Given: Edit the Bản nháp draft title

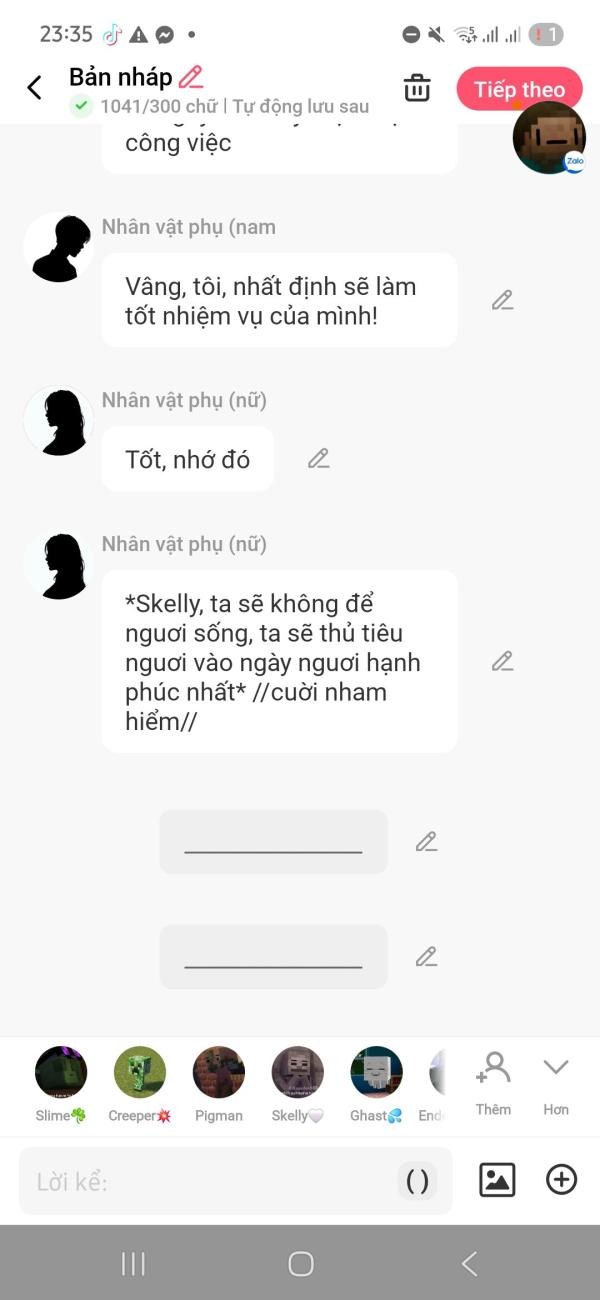Looking at the screenshot, I should tap(191, 77).
